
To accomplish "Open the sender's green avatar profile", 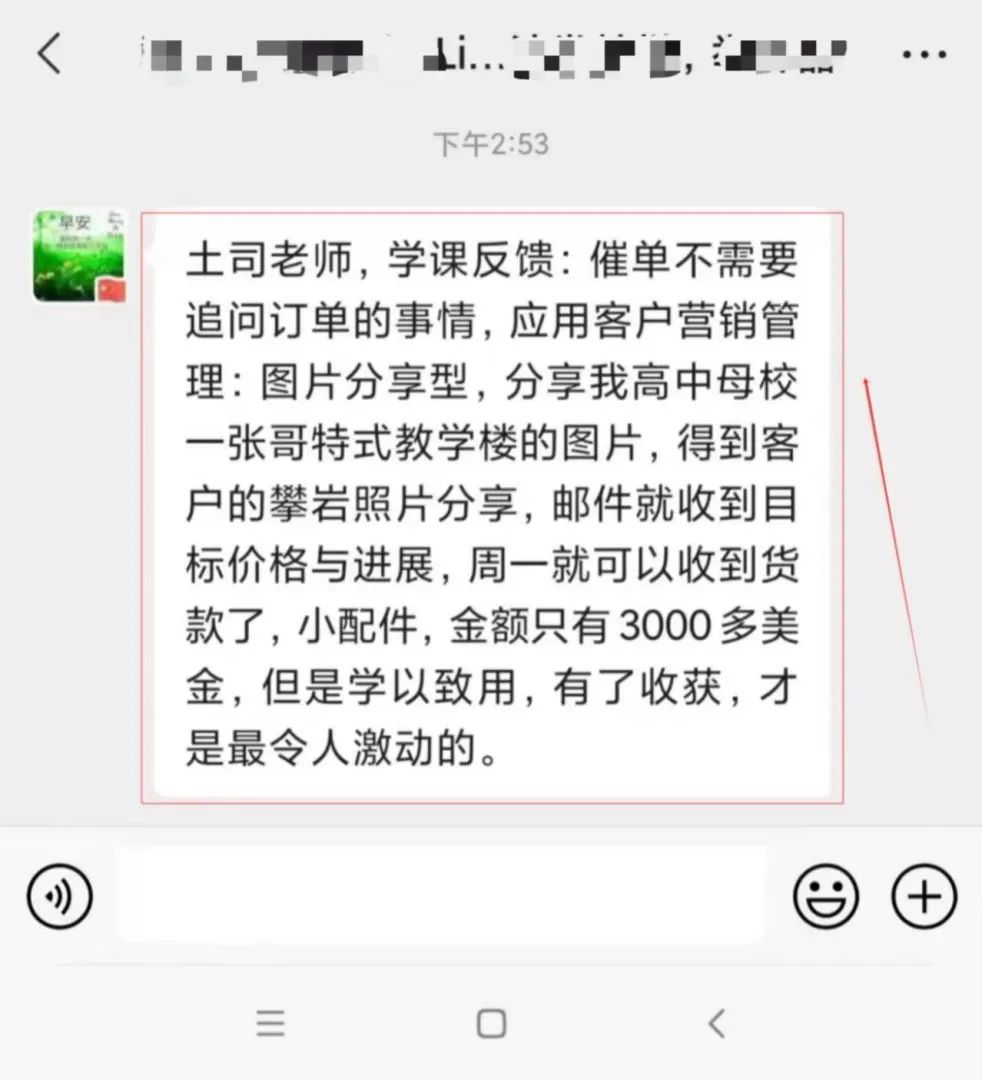I will click(80, 256).
